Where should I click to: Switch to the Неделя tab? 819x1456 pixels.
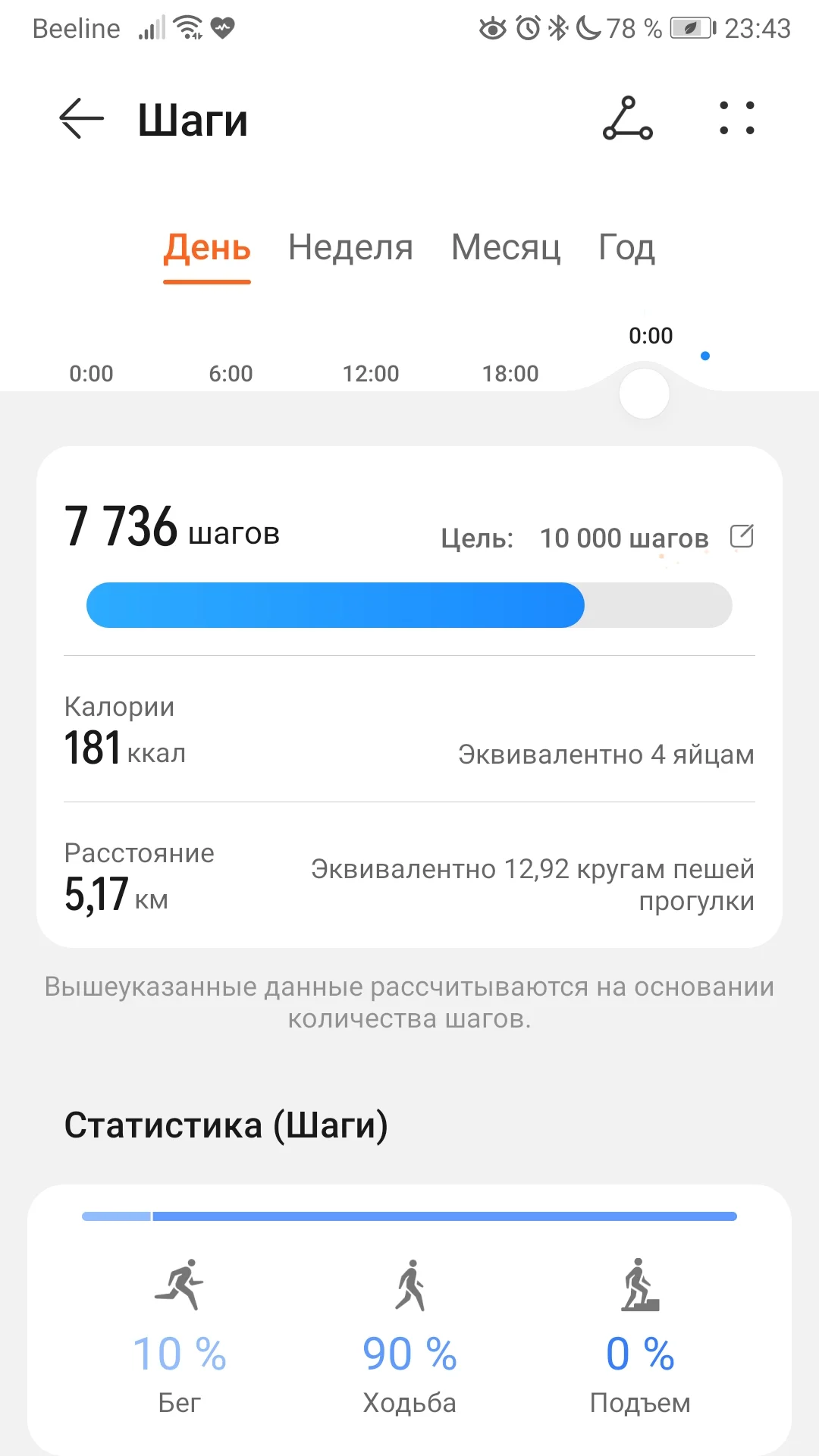coord(350,248)
